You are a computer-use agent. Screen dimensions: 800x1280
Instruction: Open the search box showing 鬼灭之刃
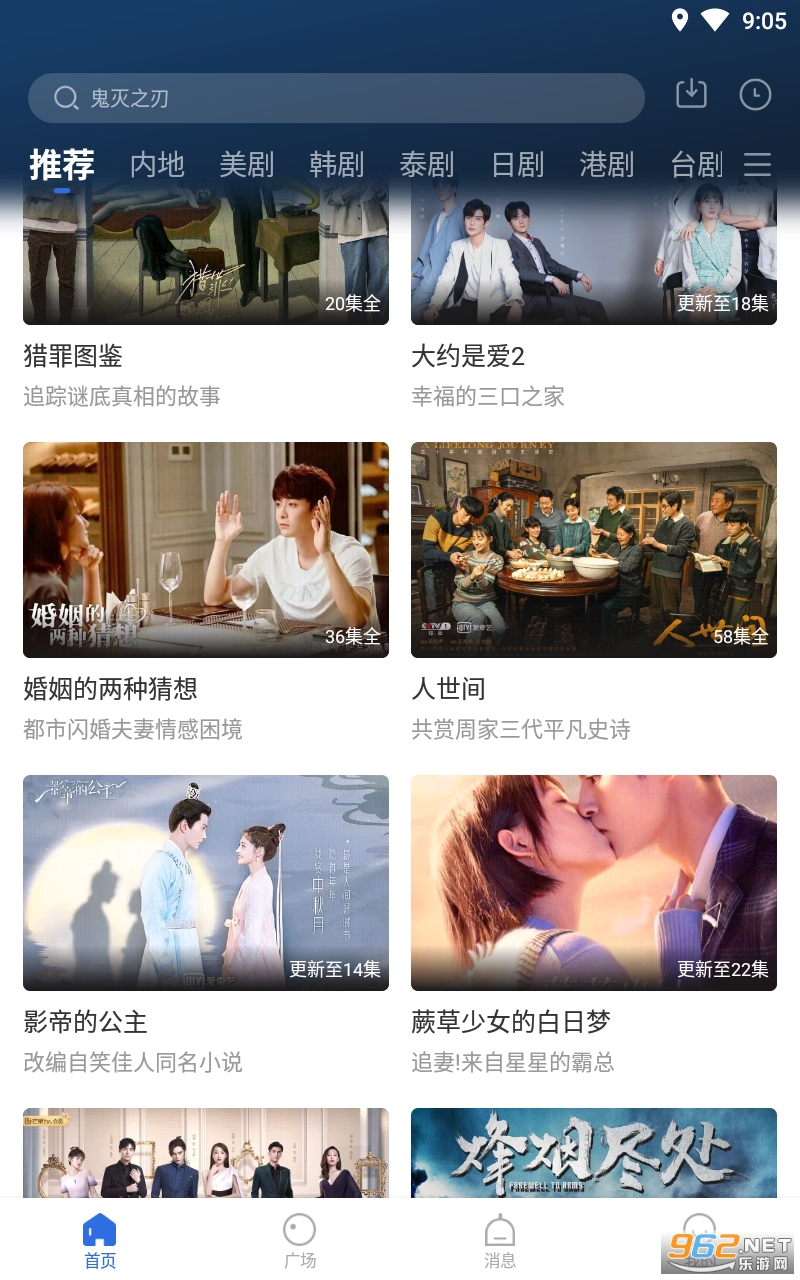(335, 98)
